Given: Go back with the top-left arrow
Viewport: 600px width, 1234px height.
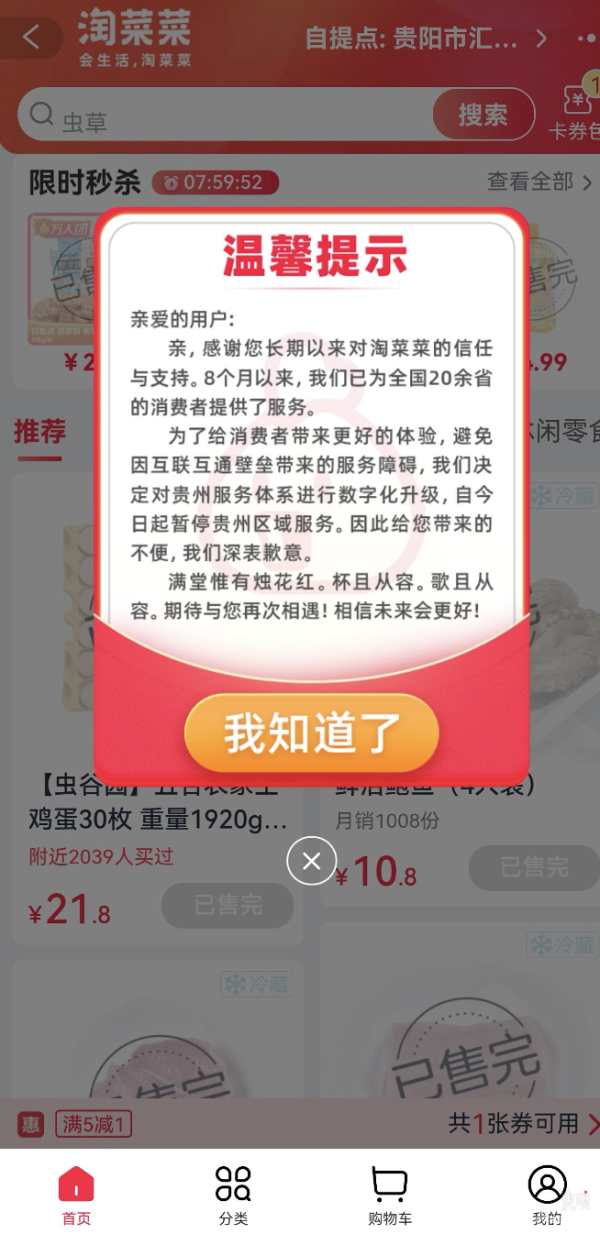Looking at the screenshot, I should click(31, 38).
